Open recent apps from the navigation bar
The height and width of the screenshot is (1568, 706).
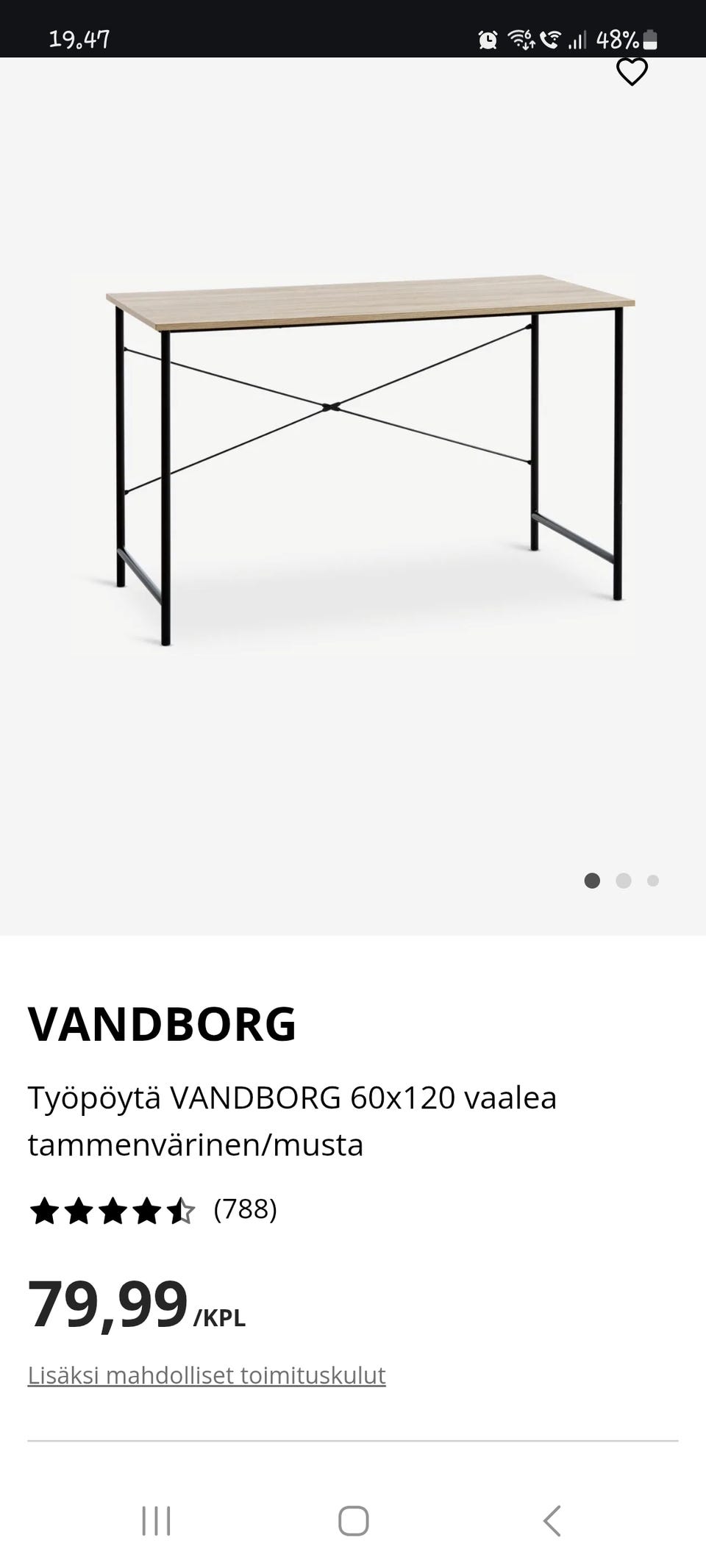click(x=156, y=1521)
